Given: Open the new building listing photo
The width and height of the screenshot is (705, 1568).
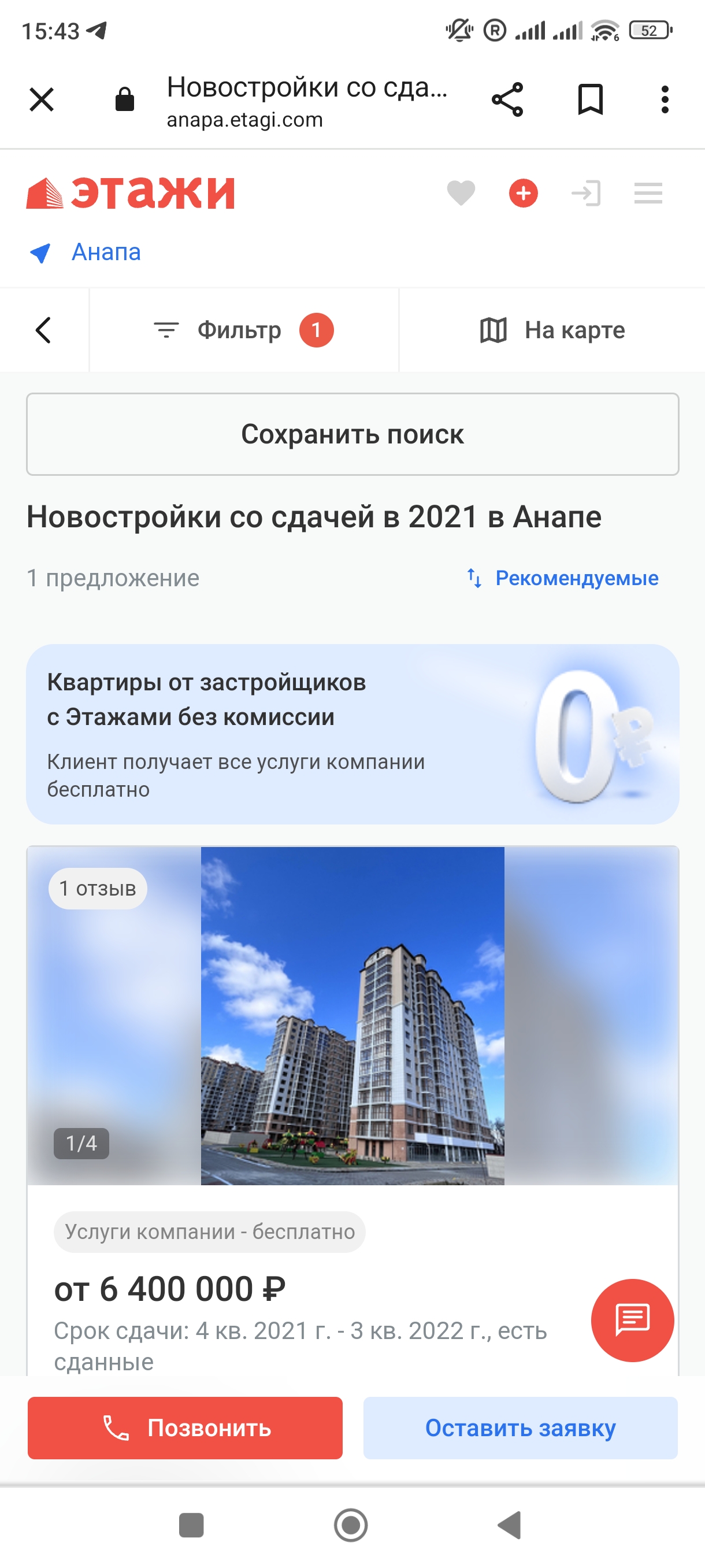Looking at the screenshot, I should (353, 1016).
